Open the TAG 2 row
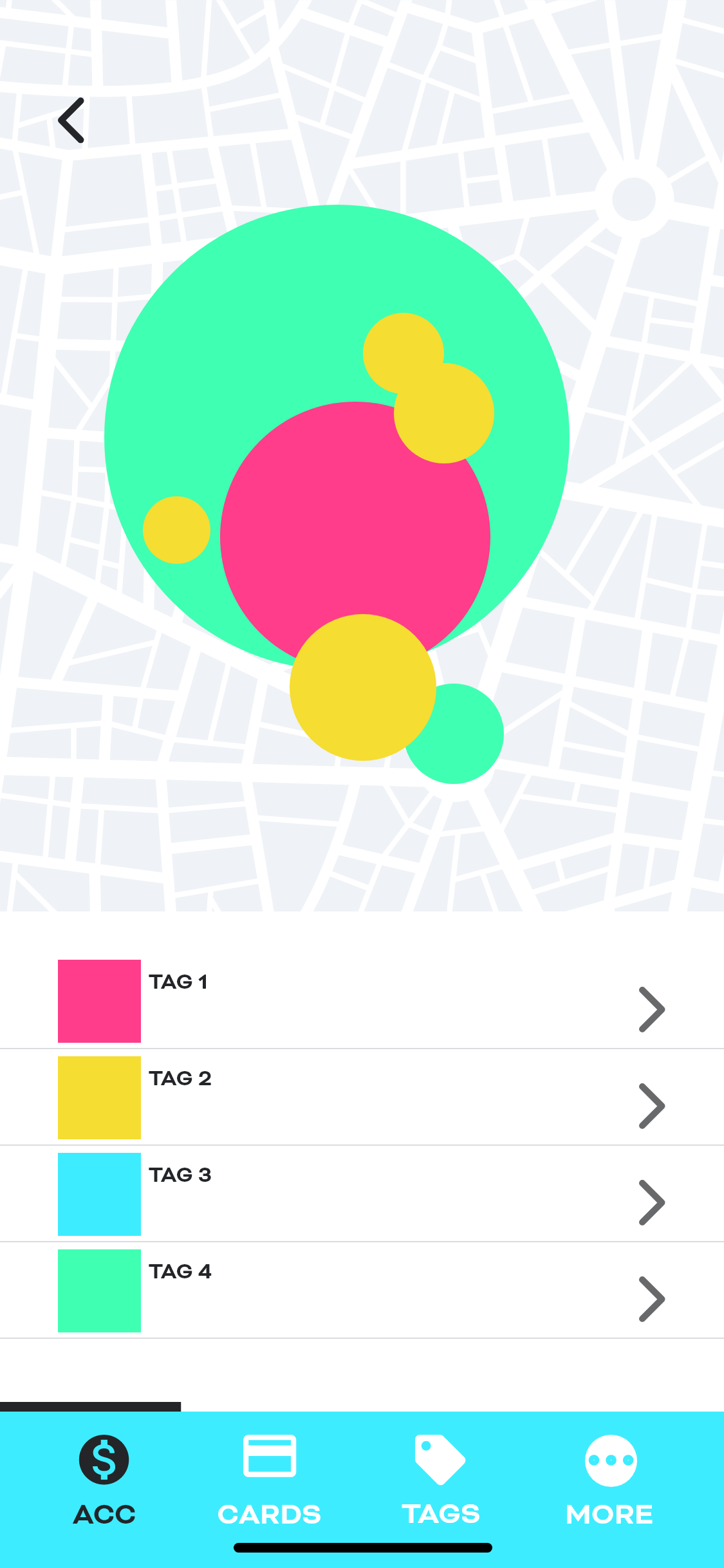Screen dimensions: 724x1568 point(360,1097)
